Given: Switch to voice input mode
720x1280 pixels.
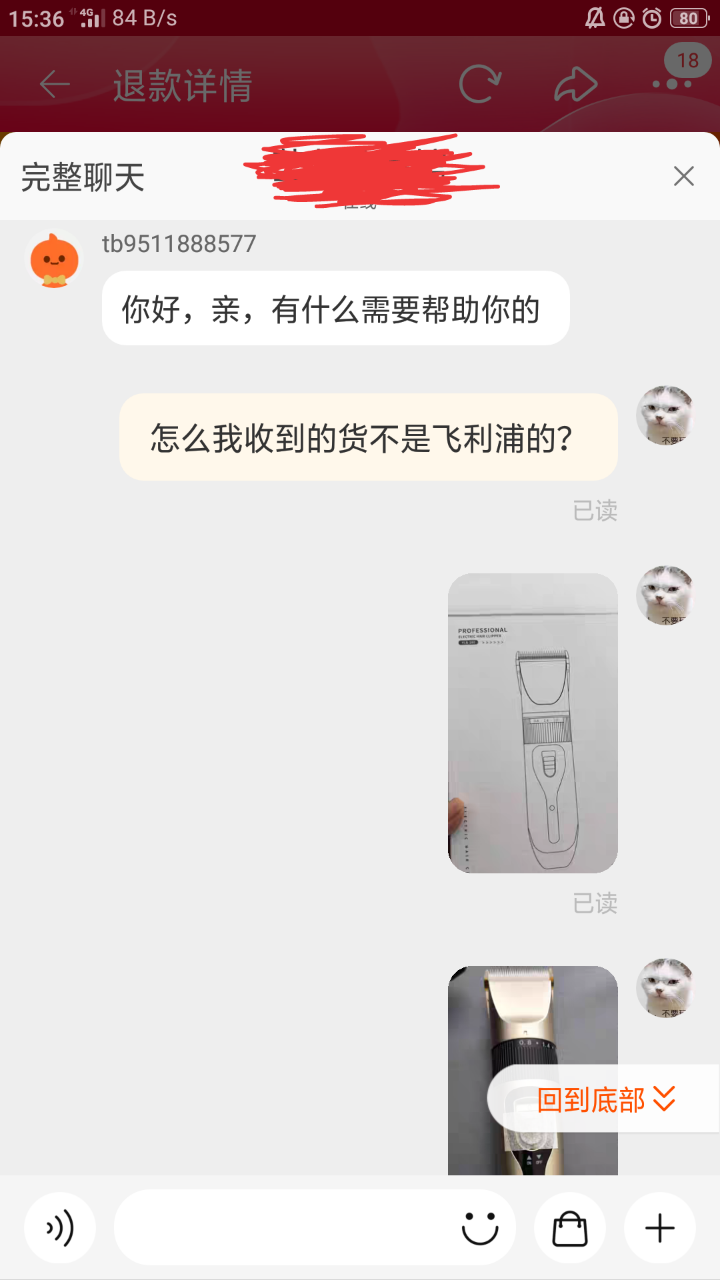Looking at the screenshot, I should click(x=60, y=1228).
